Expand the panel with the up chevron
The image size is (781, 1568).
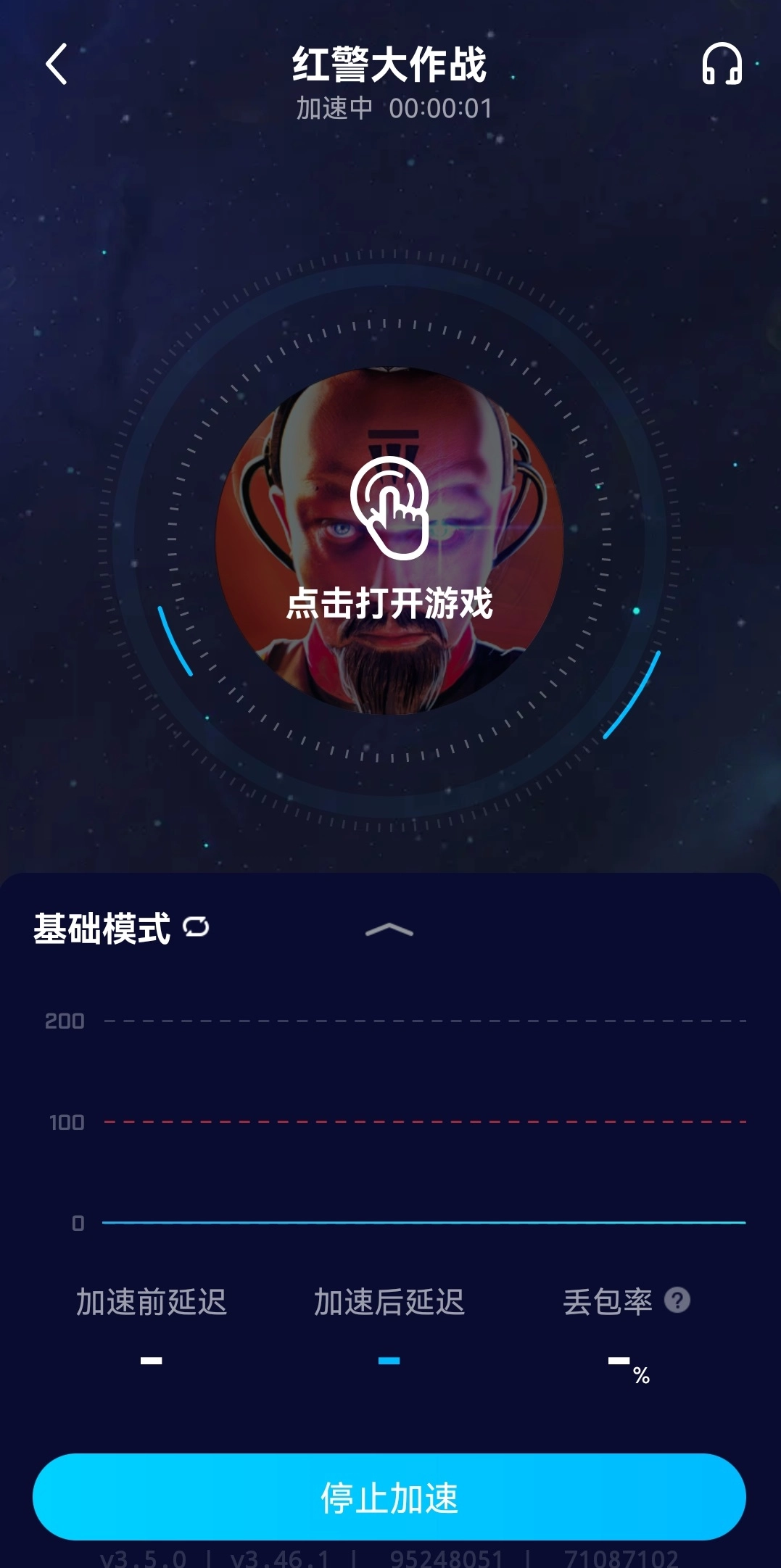(389, 930)
